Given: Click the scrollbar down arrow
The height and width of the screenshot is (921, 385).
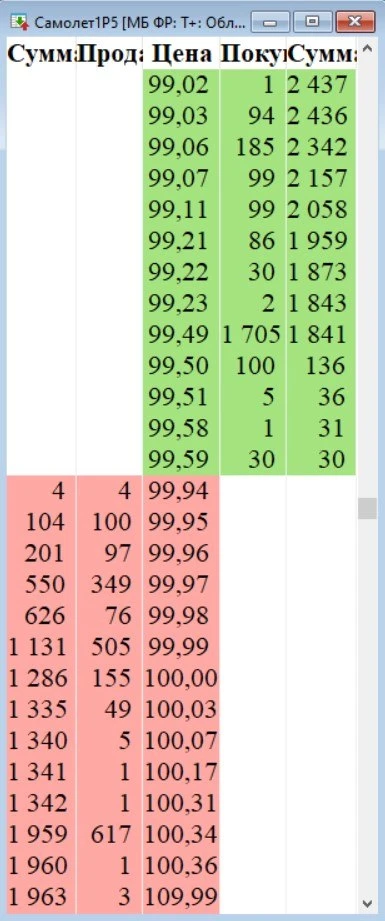Looking at the screenshot, I should tap(368, 902).
